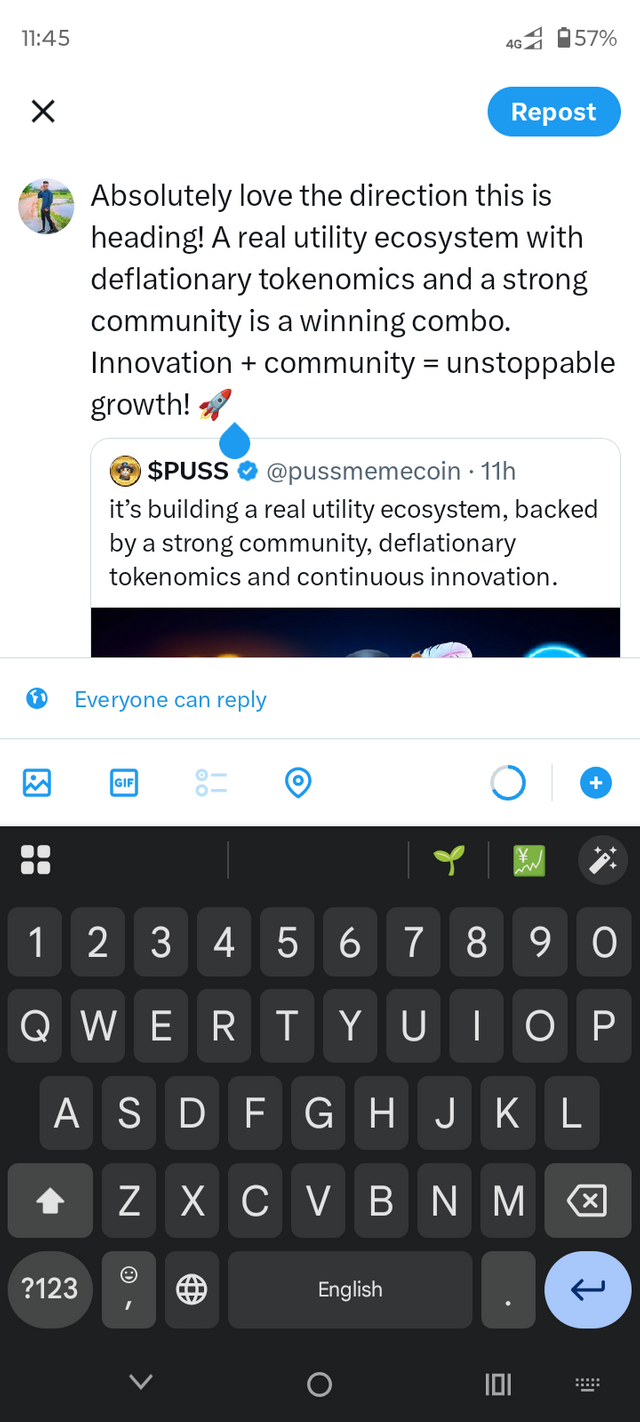Tap the Repost button

tap(553, 112)
